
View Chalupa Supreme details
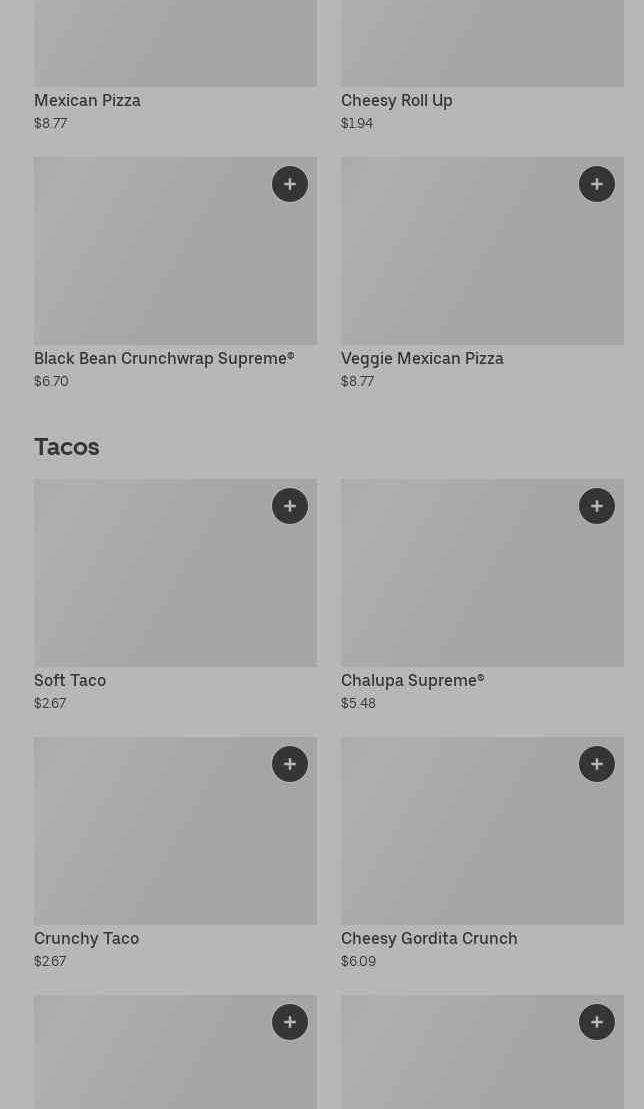[x=412, y=680]
